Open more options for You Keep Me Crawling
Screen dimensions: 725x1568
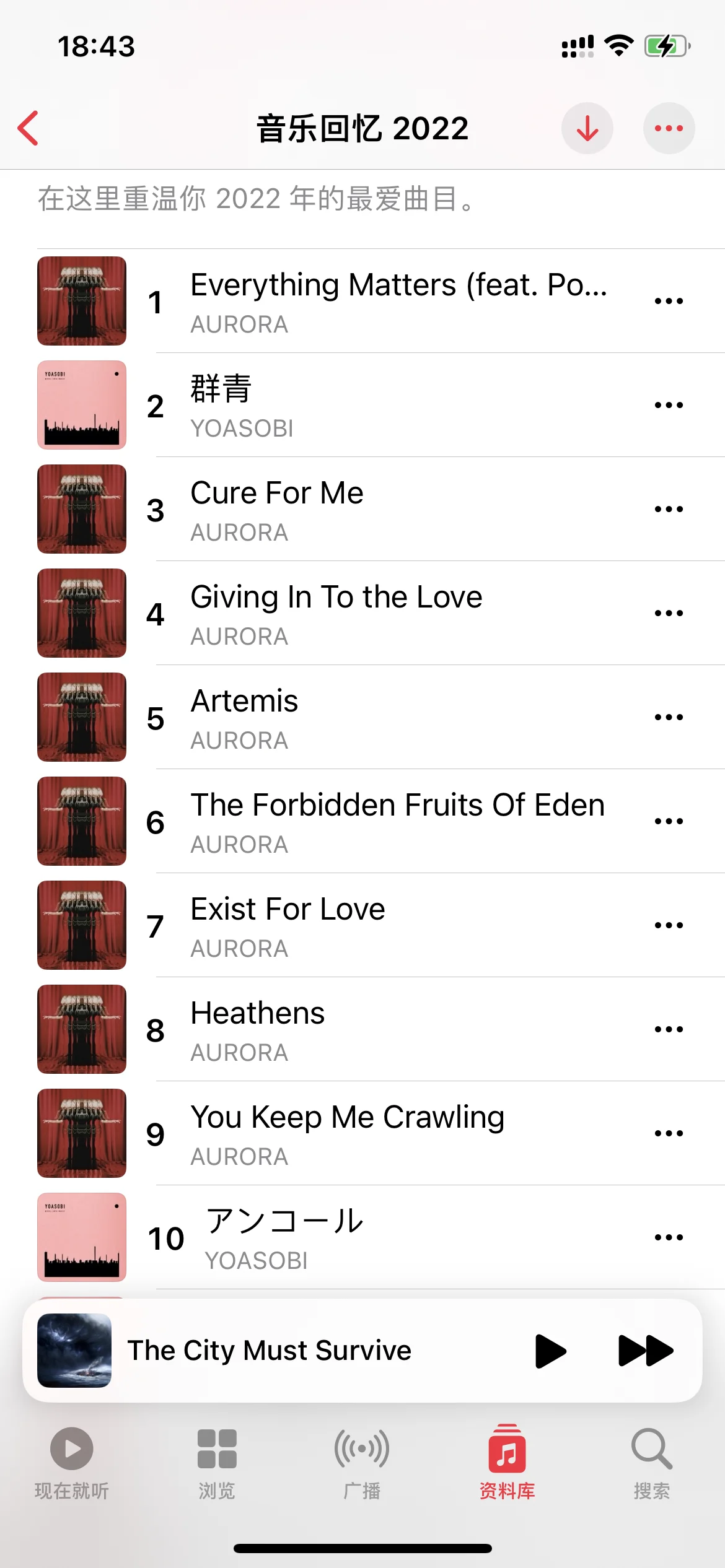[x=669, y=1133]
